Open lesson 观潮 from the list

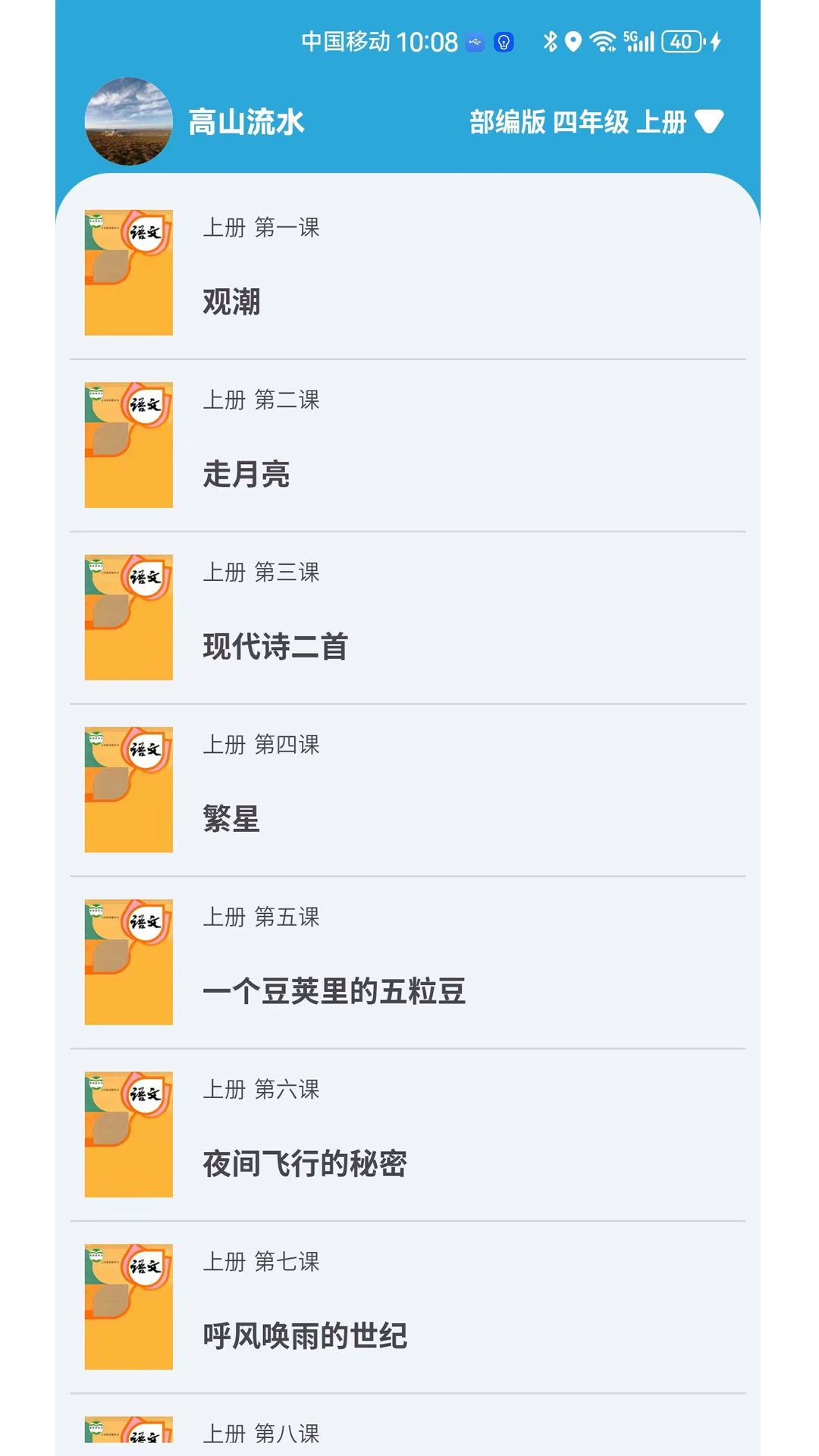(x=231, y=303)
